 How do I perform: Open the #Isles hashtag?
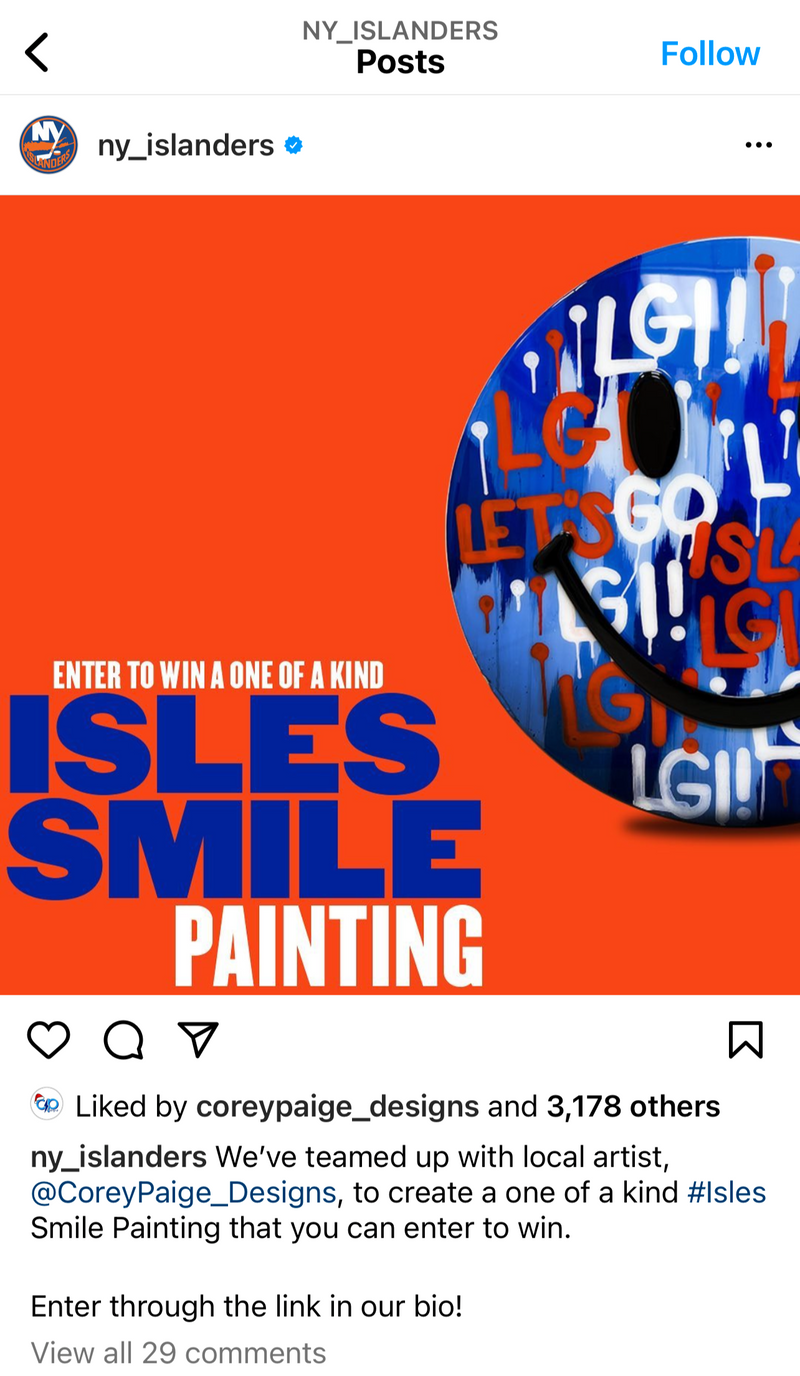(x=726, y=1192)
